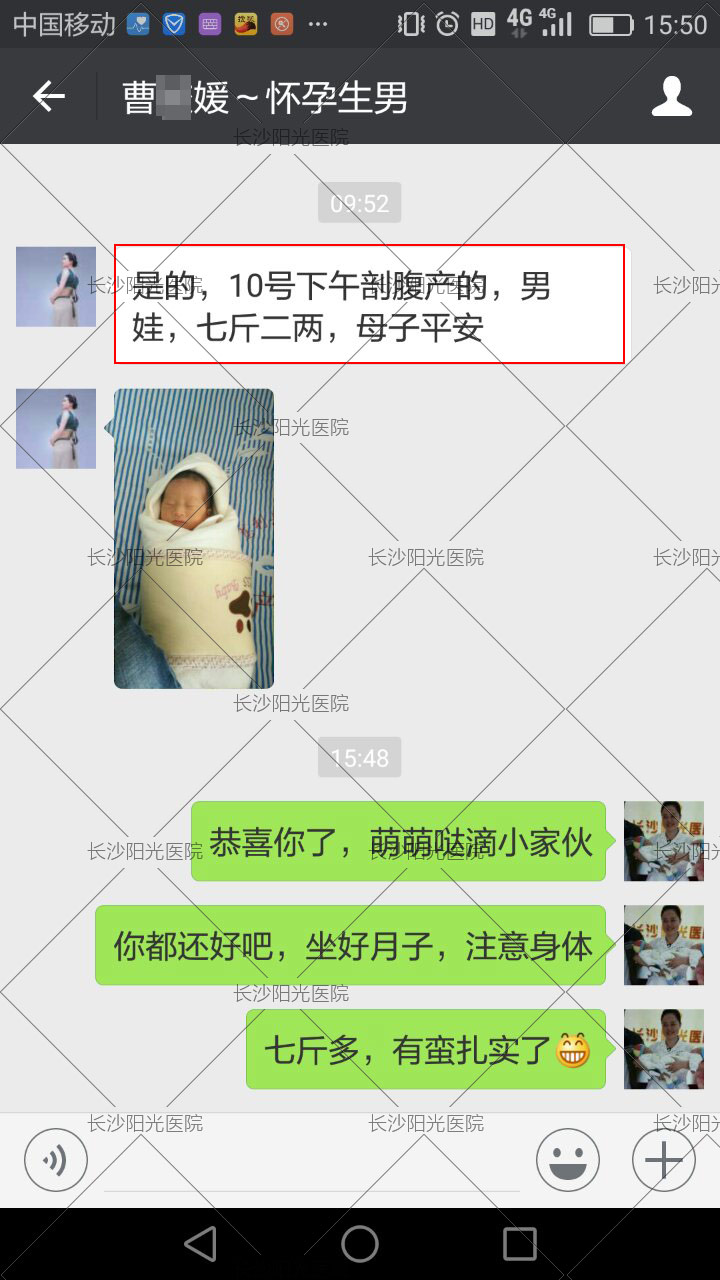This screenshot has width=720, height=1280.
Task: Tap the system home button
Action: pyautogui.click(x=360, y=1244)
